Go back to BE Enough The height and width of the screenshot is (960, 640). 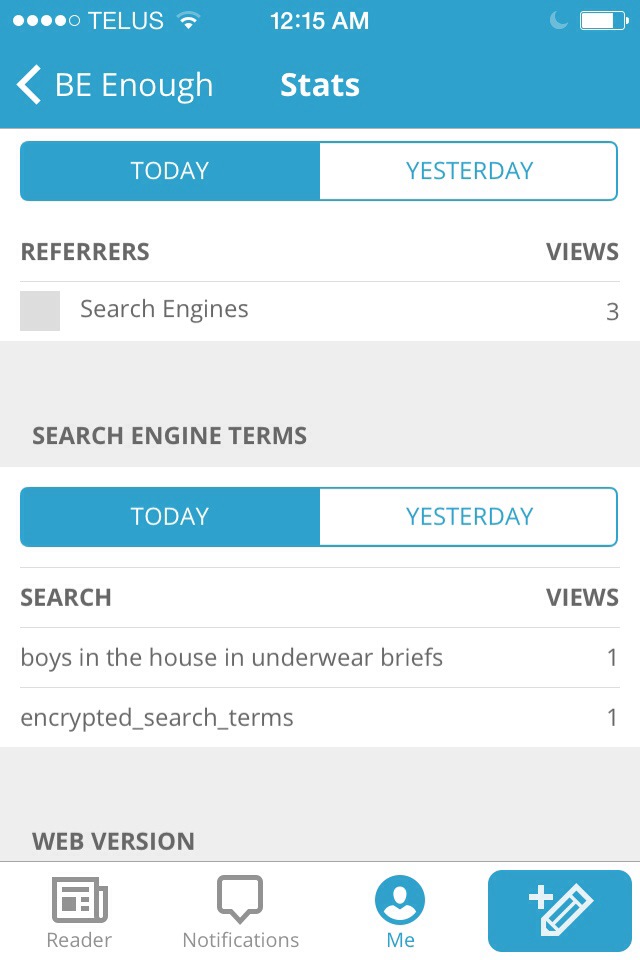(x=114, y=86)
